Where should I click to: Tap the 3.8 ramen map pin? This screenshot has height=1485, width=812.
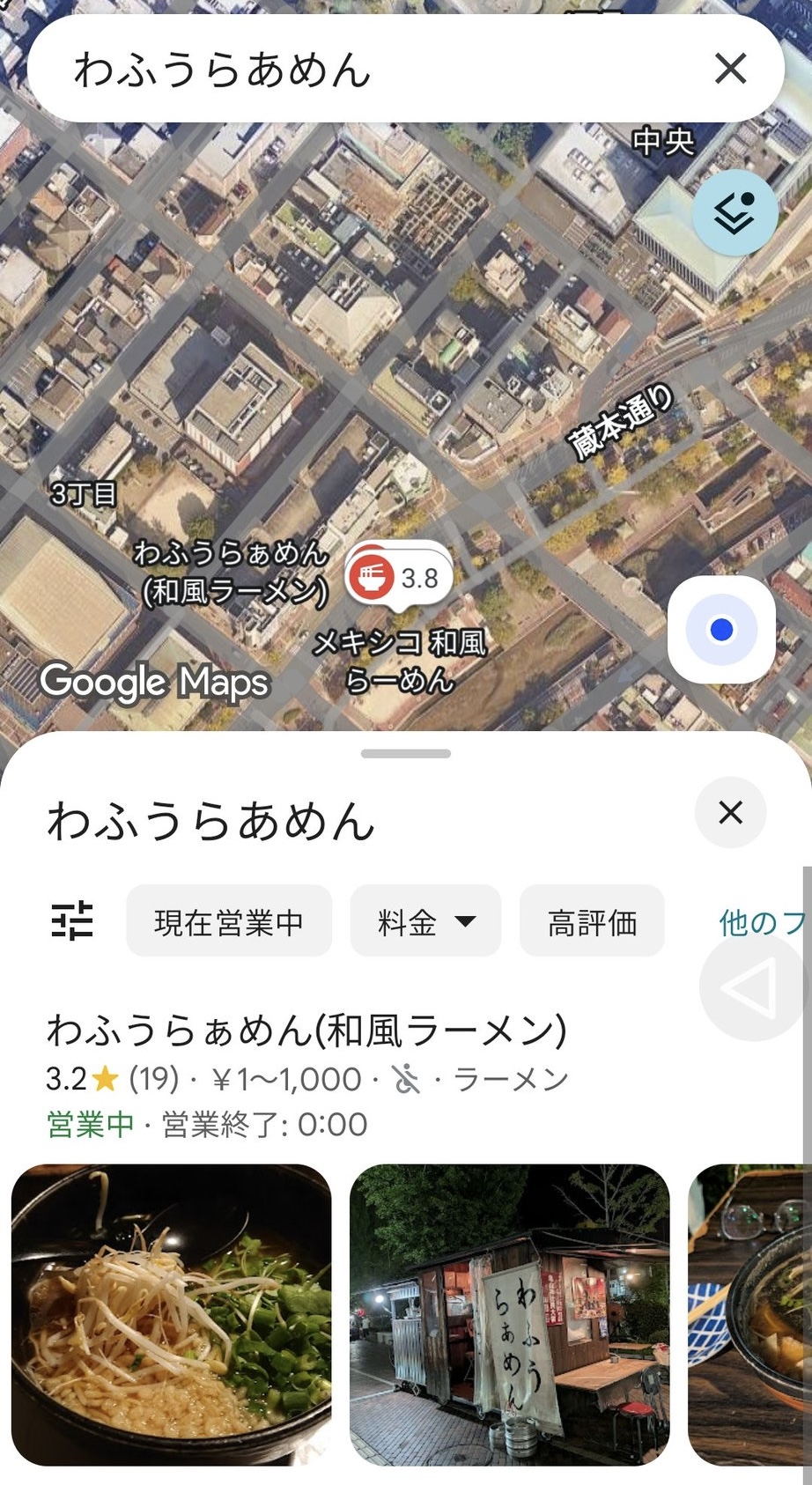397,578
